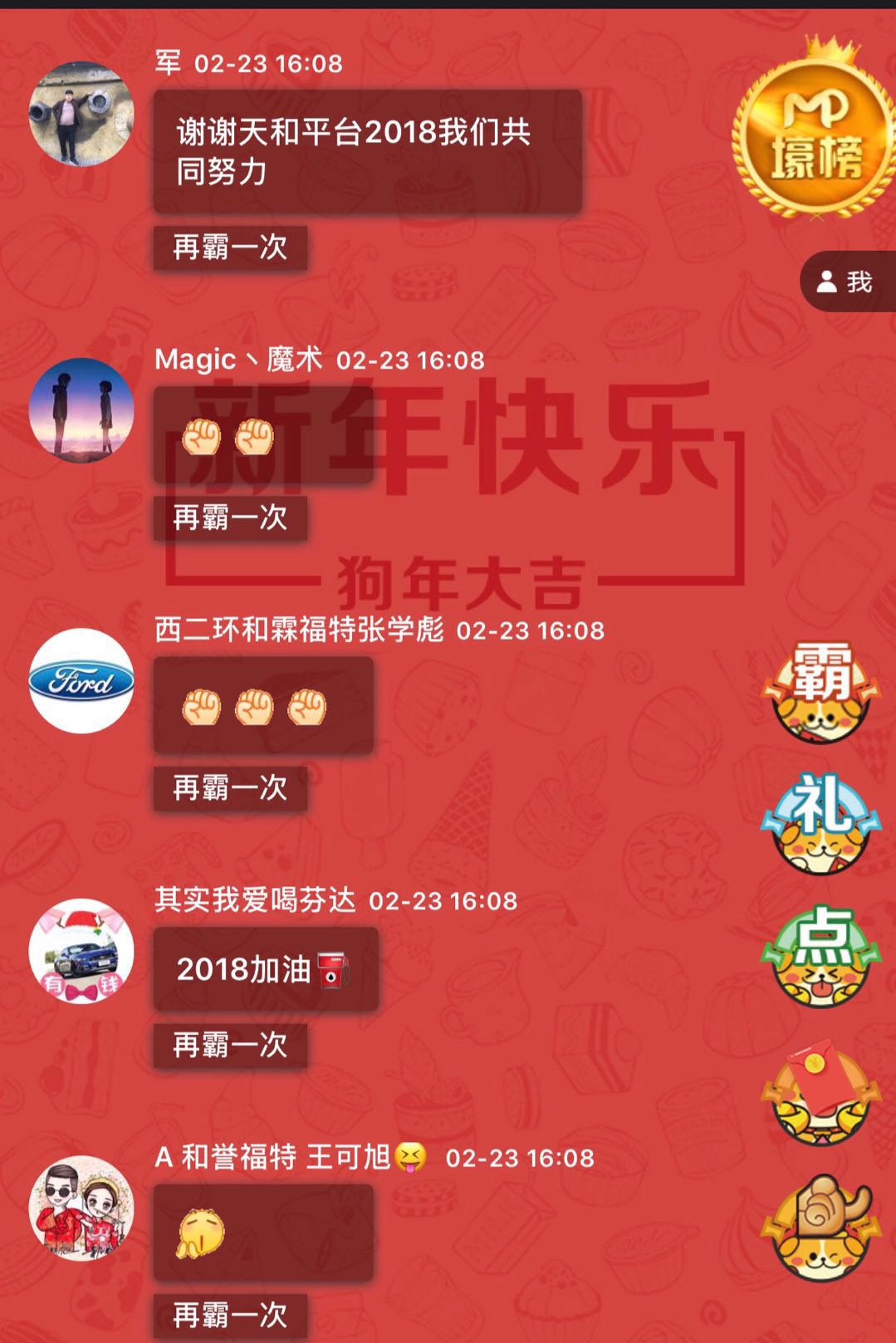Screen dimensions: 896x1343
Task: Open the 壕榜 gold ranking badge
Action: pyautogui.click(x=815, y=133)
